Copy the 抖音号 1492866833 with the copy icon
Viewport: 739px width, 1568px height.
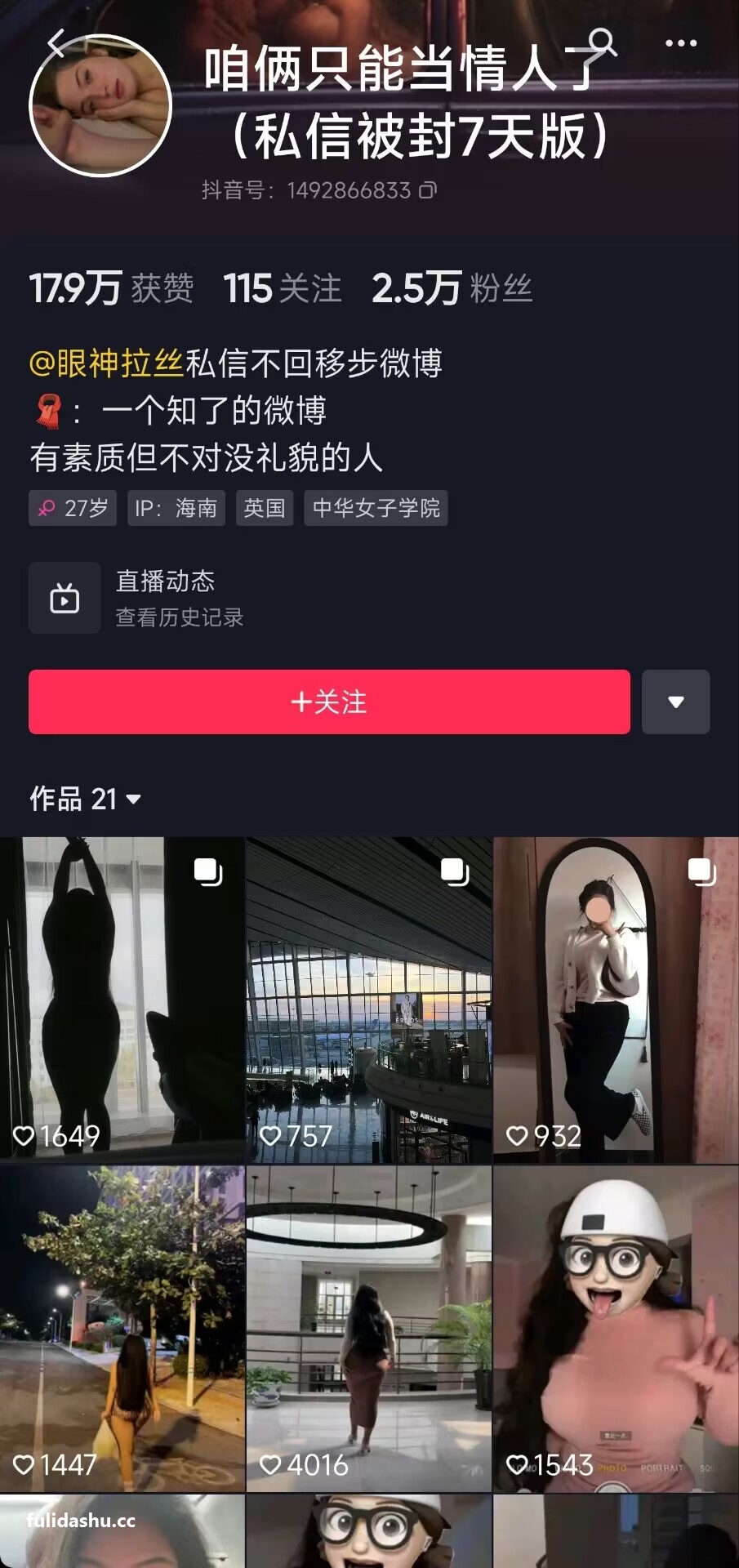point(428,190)
